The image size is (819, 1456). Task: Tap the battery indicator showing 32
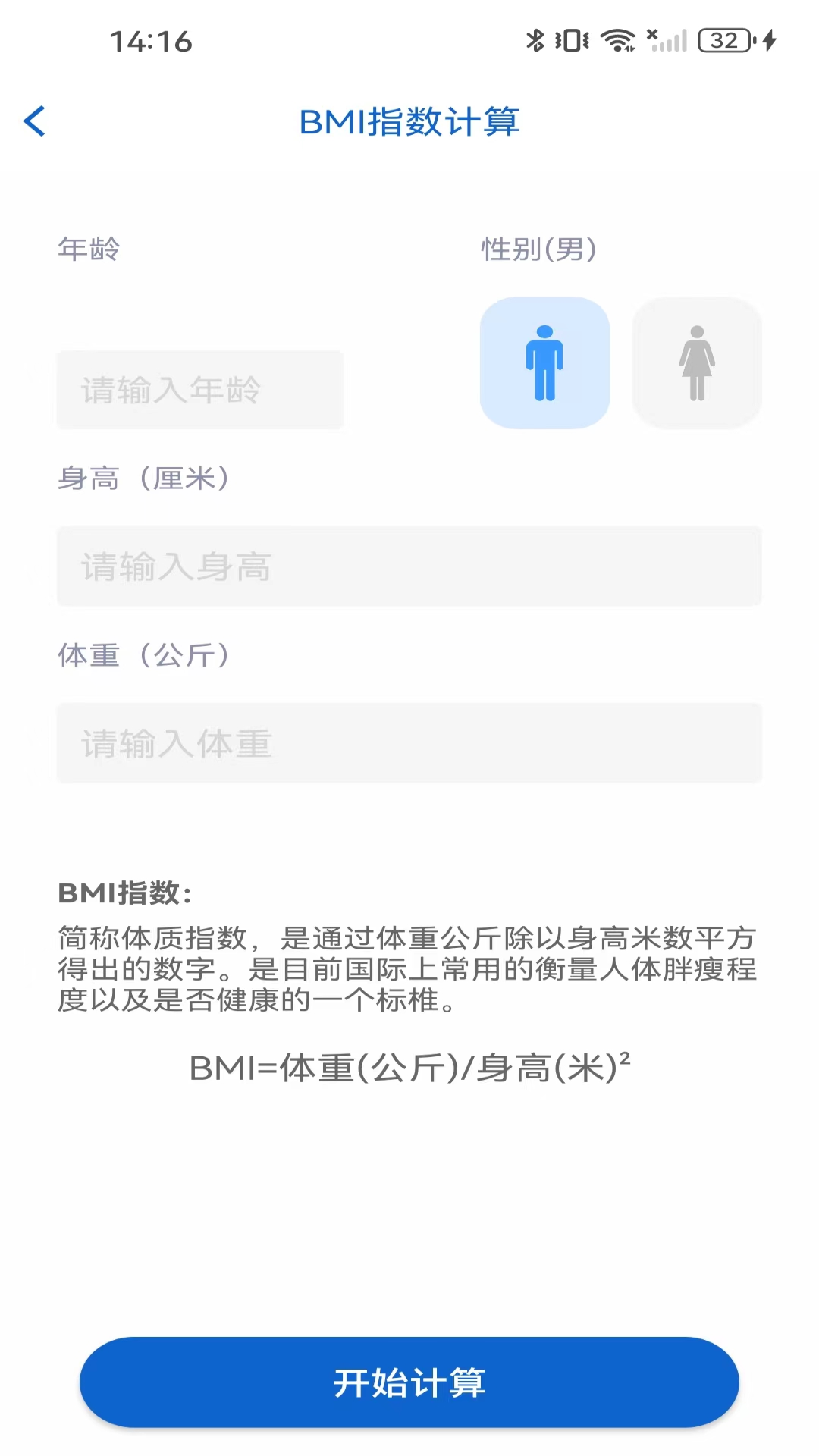(x=723, y=39)
